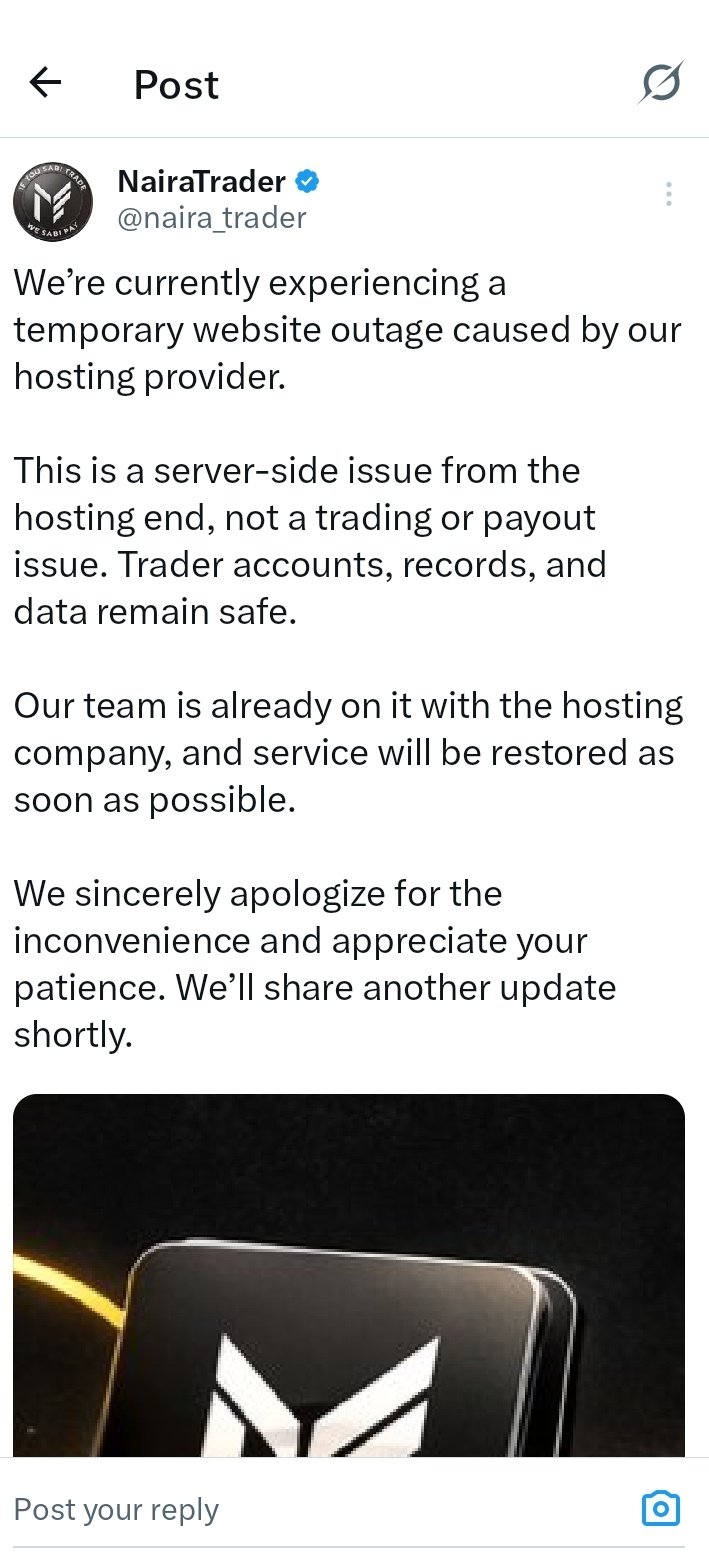
Task: Tap the Grok icon in the top bar
Action: (660, 84)
